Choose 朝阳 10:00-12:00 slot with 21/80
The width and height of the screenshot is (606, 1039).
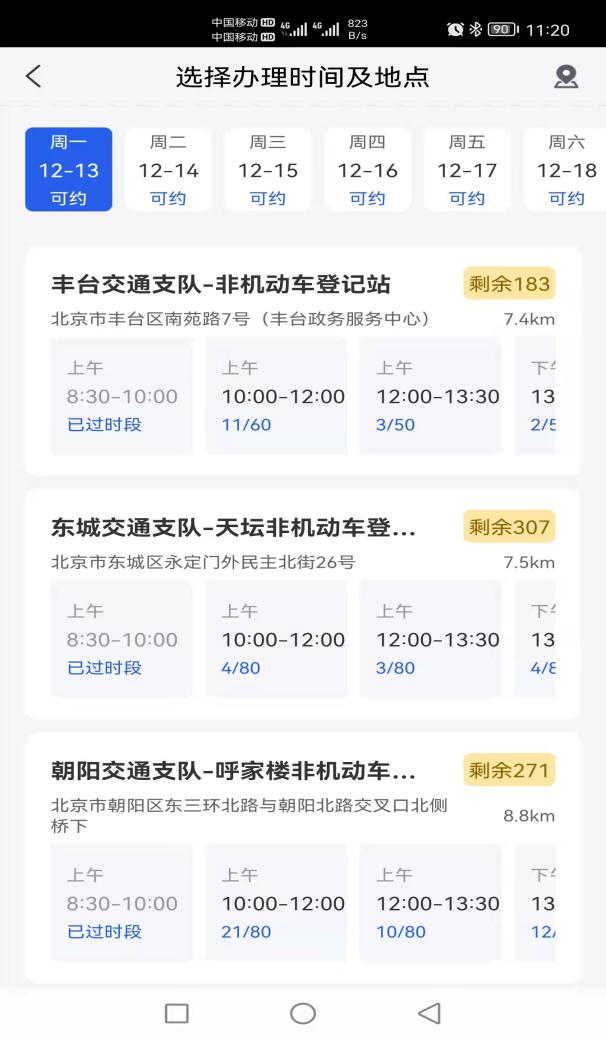coord(276,902)
